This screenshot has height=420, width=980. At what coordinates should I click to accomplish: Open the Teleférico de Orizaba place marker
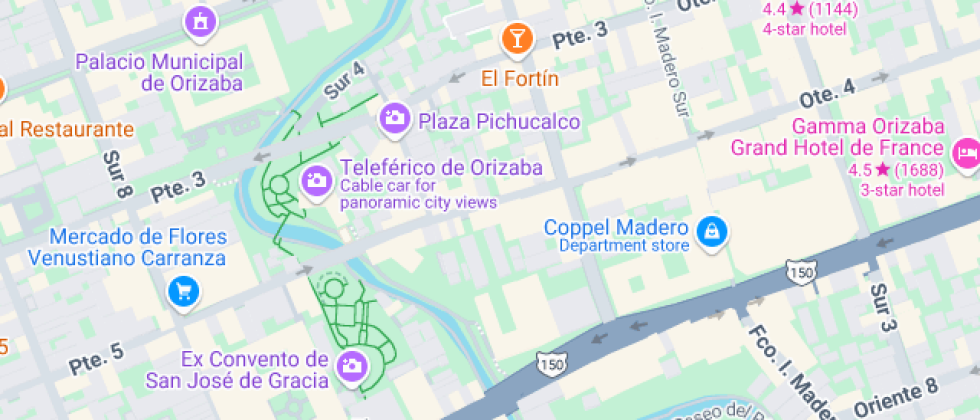click(318, 181)
